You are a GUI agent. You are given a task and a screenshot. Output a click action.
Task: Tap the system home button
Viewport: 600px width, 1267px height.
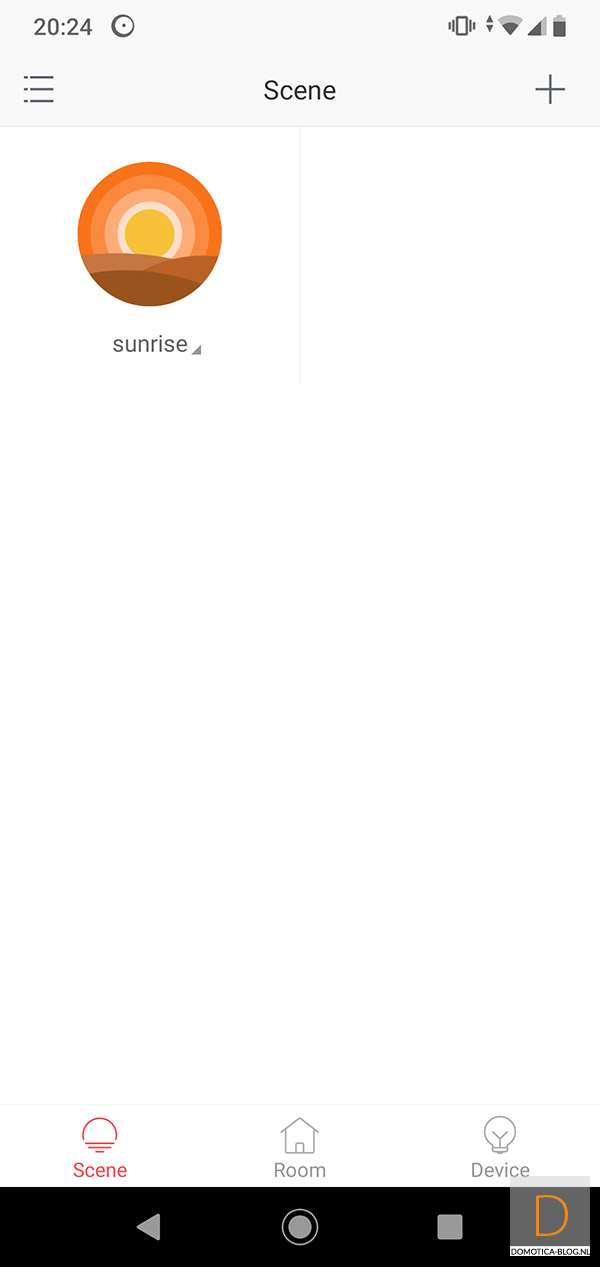(x=300, y=1227)
